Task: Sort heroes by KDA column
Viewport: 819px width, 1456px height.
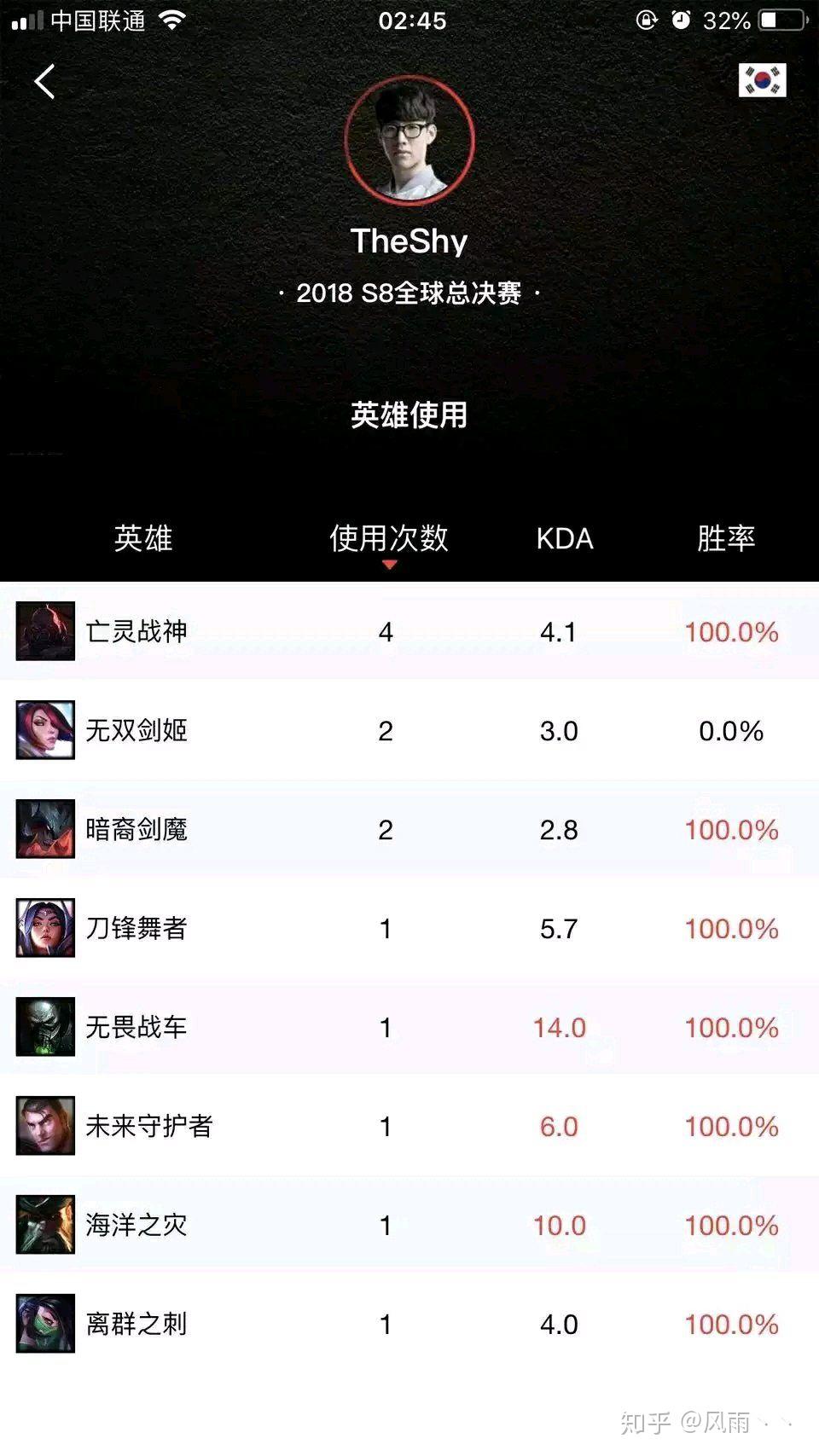Action: [x=564, y=538]
